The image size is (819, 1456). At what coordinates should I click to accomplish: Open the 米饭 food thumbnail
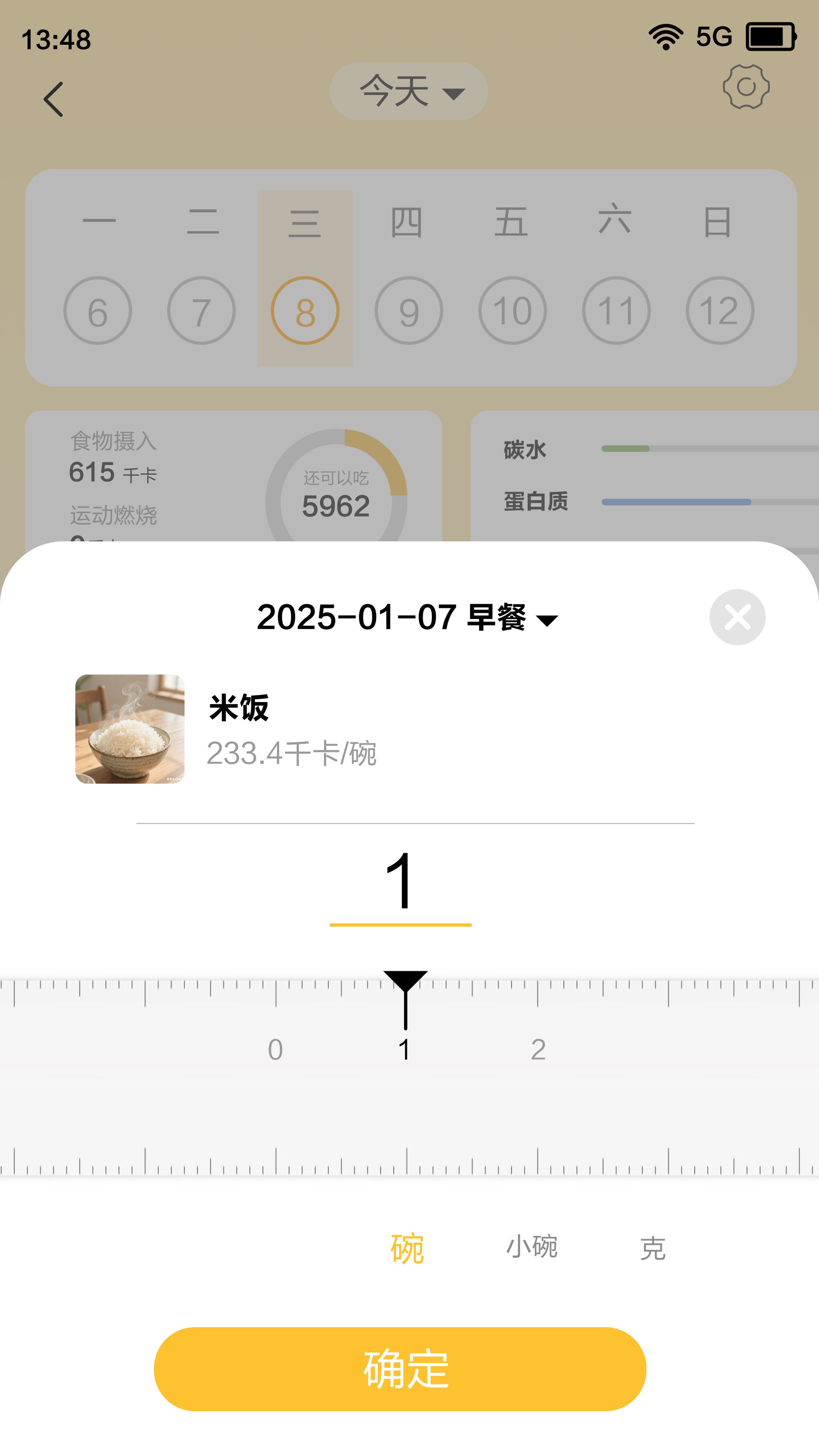pos(130,728)
